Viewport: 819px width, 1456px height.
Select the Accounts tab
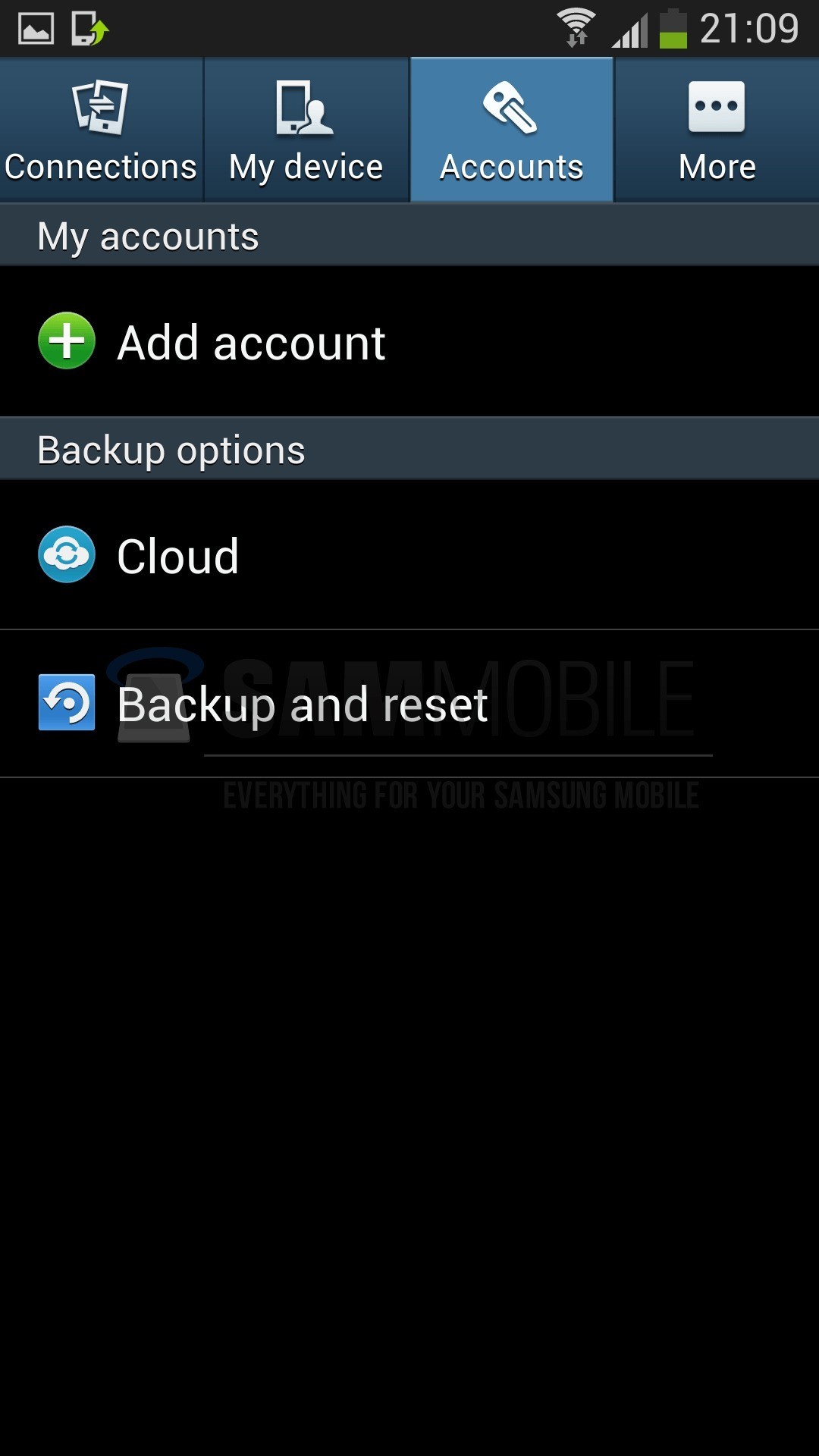pos(512,130)
